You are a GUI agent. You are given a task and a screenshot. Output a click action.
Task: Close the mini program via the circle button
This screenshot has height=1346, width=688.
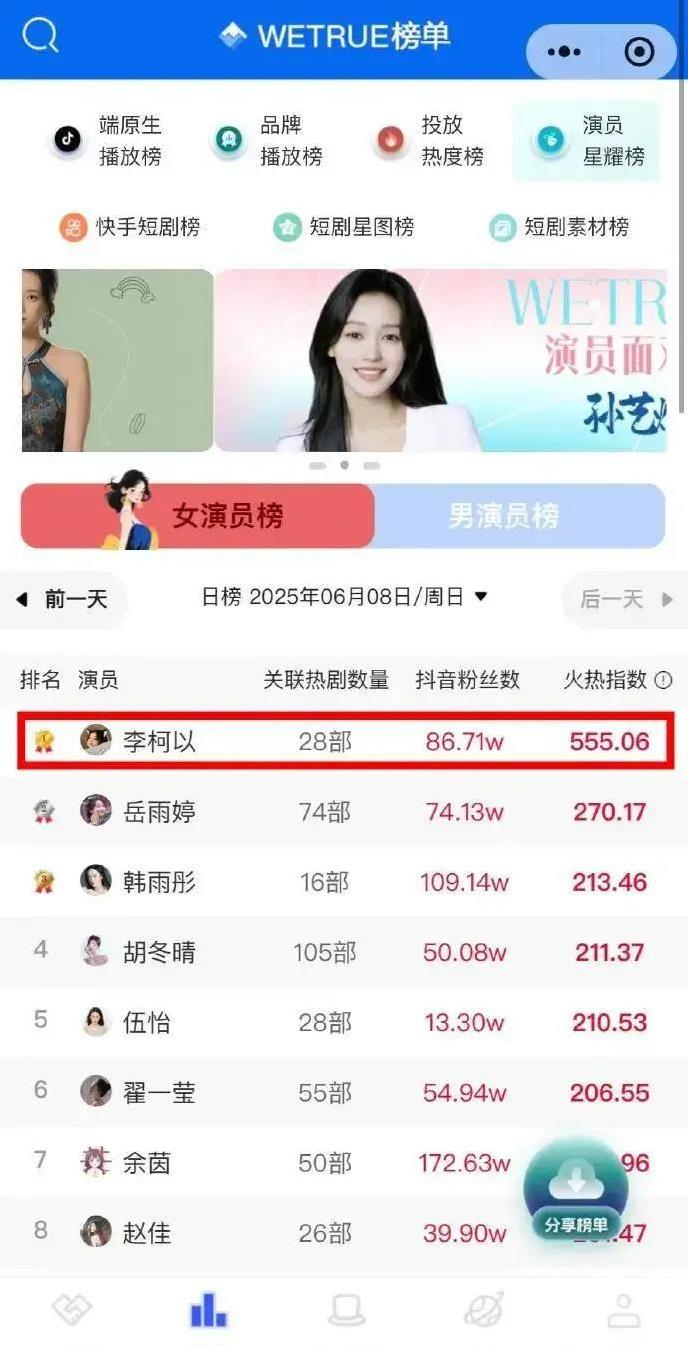(x=638, y=52)
